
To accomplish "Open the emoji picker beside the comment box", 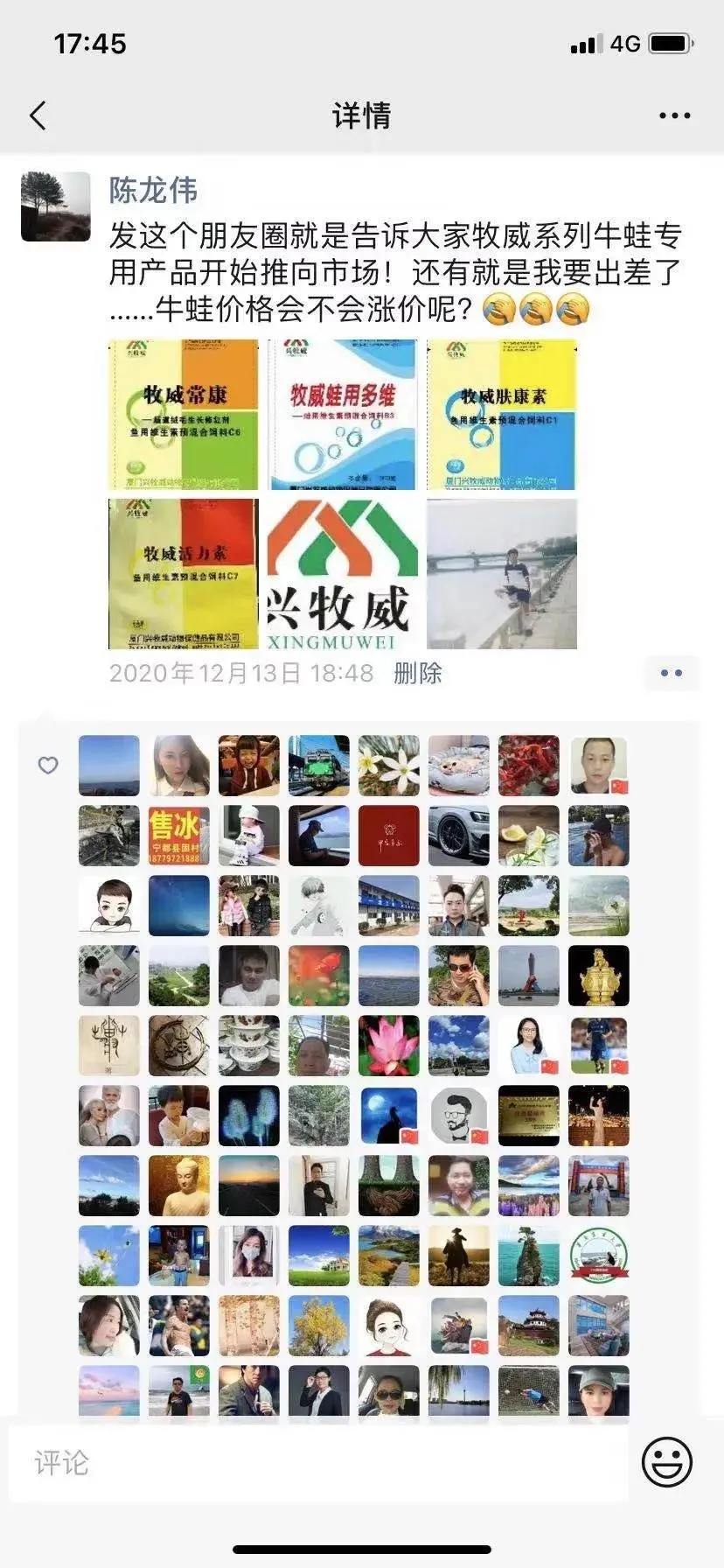I will [667, 1462].
